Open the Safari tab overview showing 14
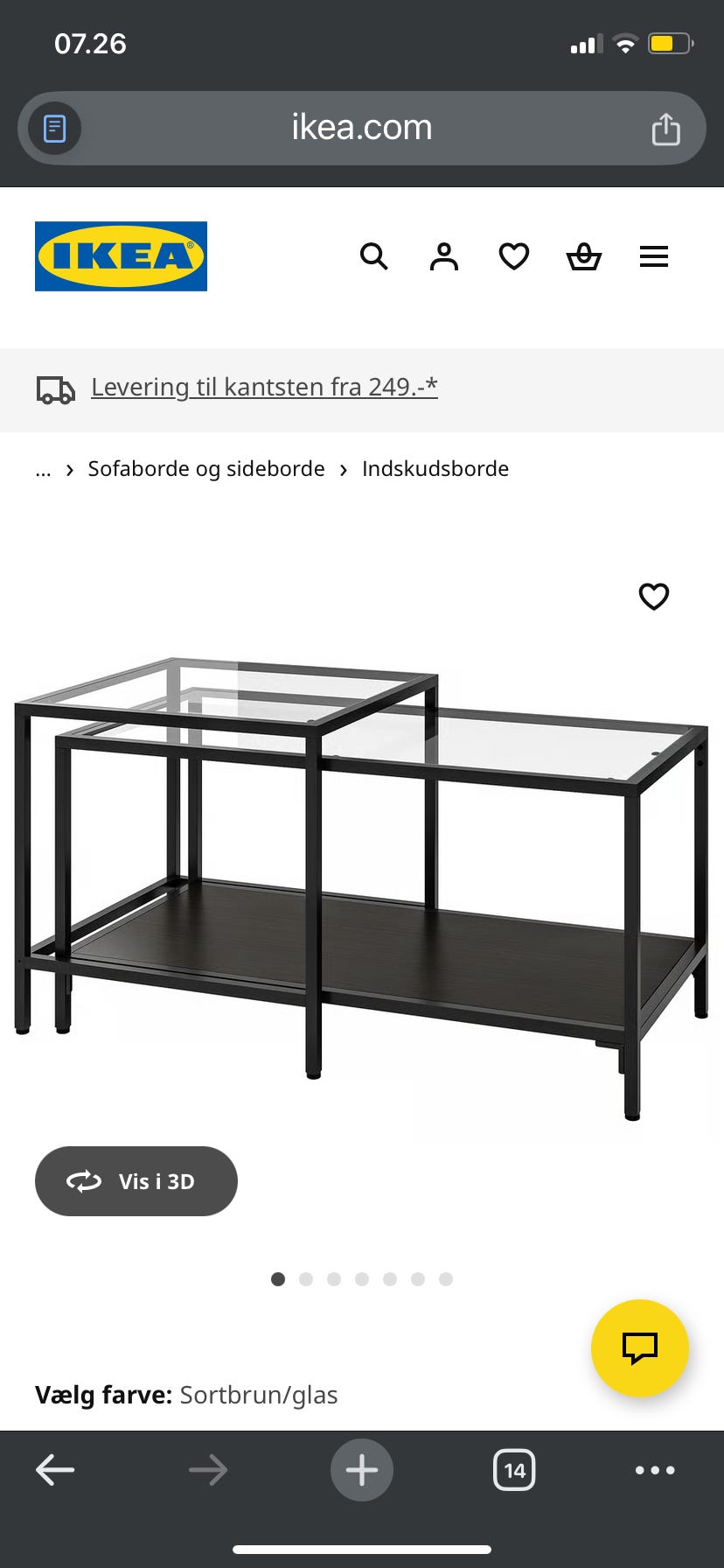The image size is (724, 1568). [x=514, y=1470]
